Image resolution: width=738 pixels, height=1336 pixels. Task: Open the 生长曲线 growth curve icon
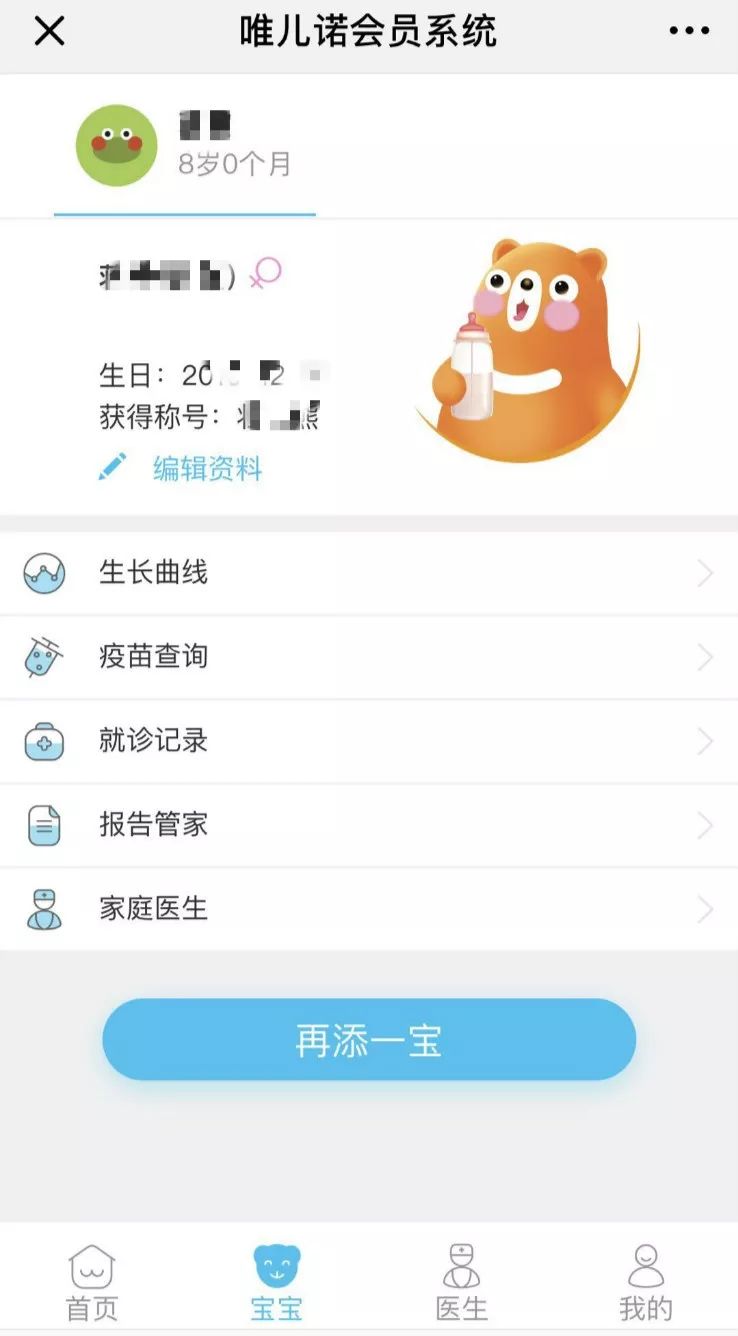45,572
